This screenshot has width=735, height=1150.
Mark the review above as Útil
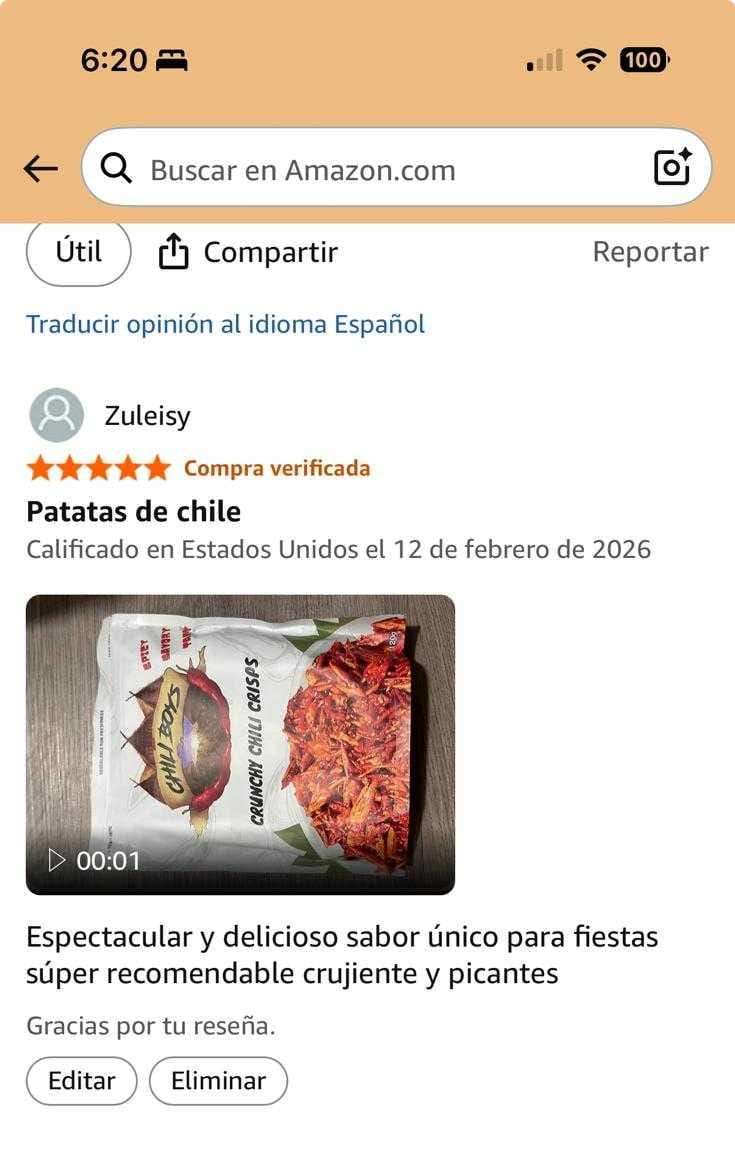point(78,252)
